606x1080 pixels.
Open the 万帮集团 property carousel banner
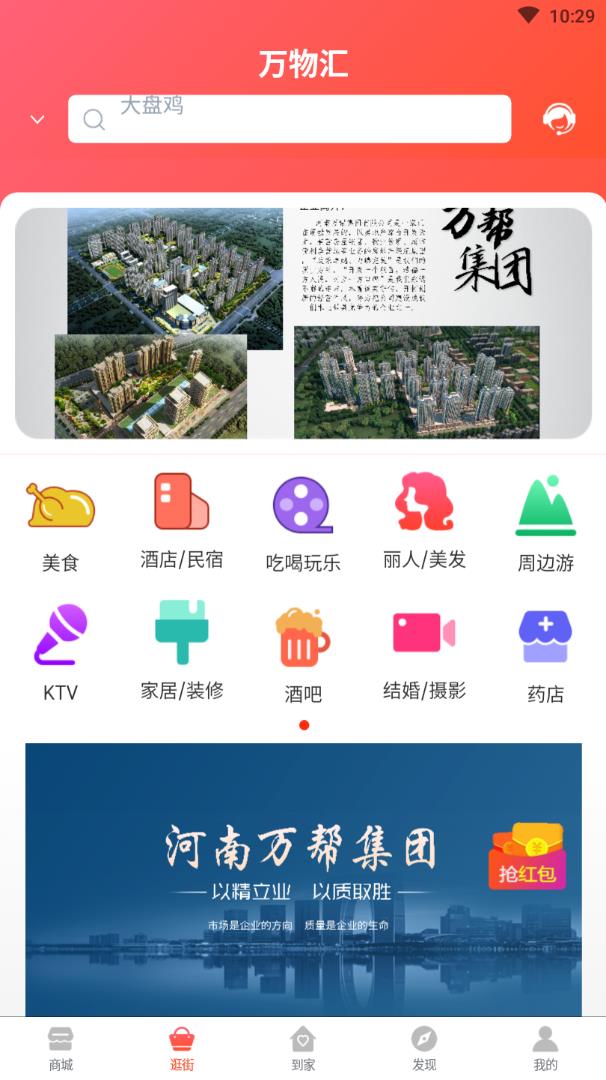click(x=303, y=323)
